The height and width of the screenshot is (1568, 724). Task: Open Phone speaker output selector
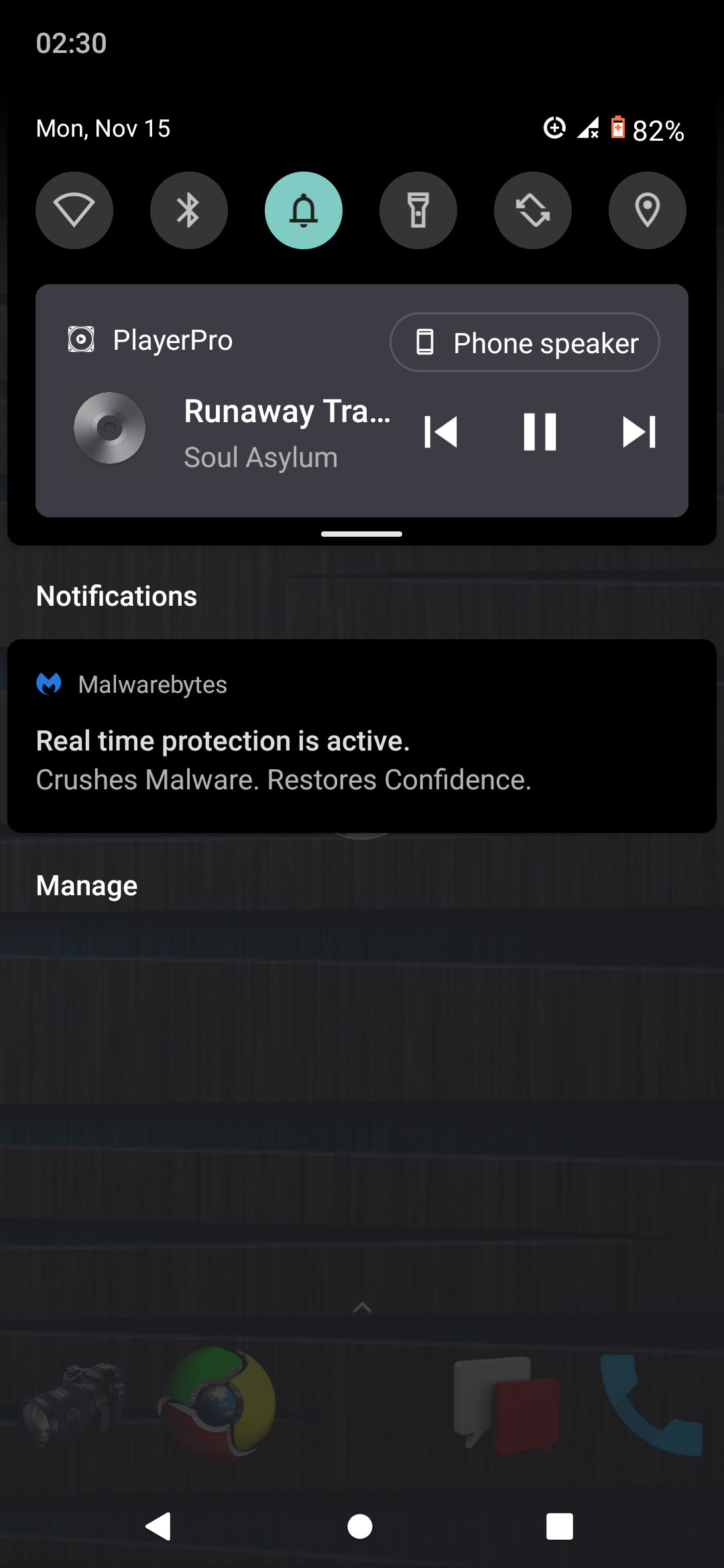click(x=524, y=342)
